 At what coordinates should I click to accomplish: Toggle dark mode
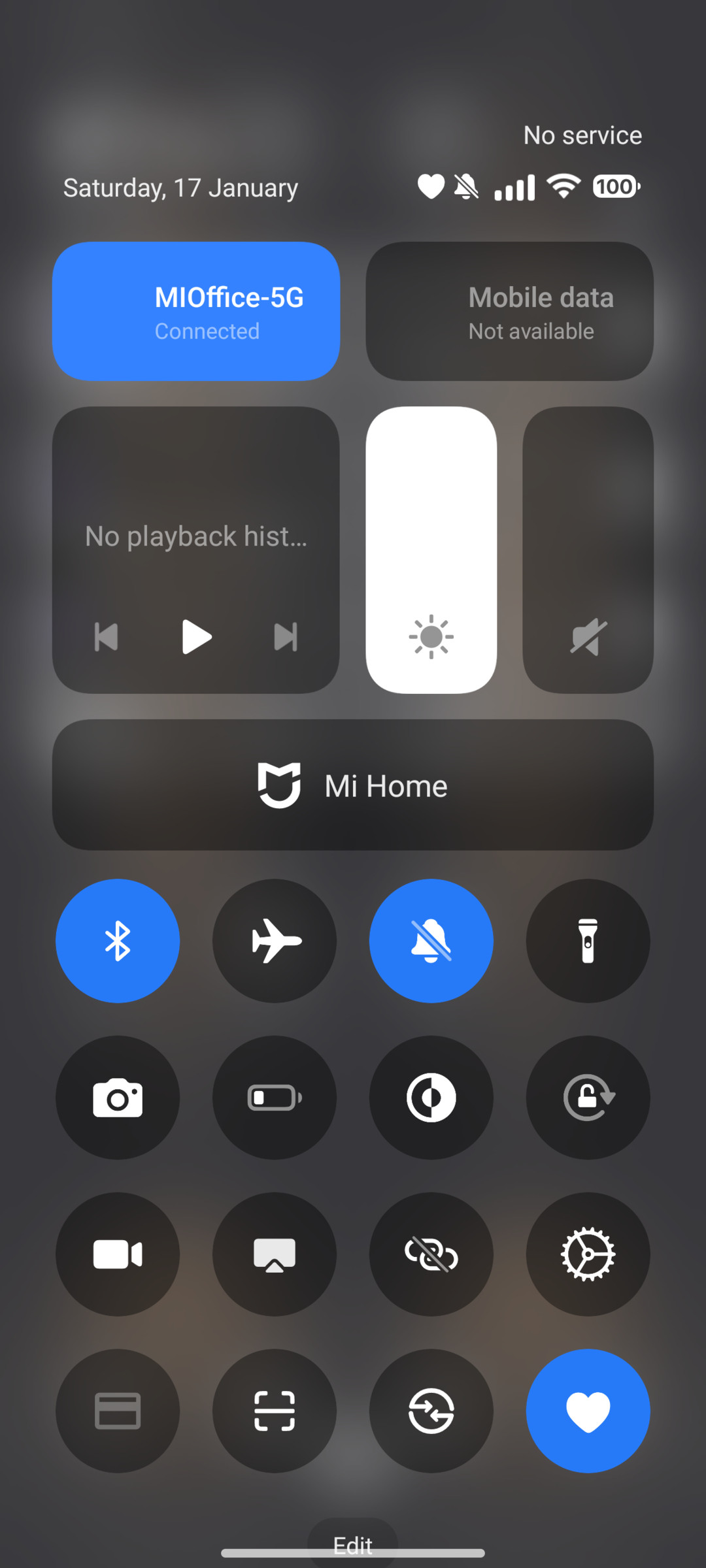[431, 1097]
